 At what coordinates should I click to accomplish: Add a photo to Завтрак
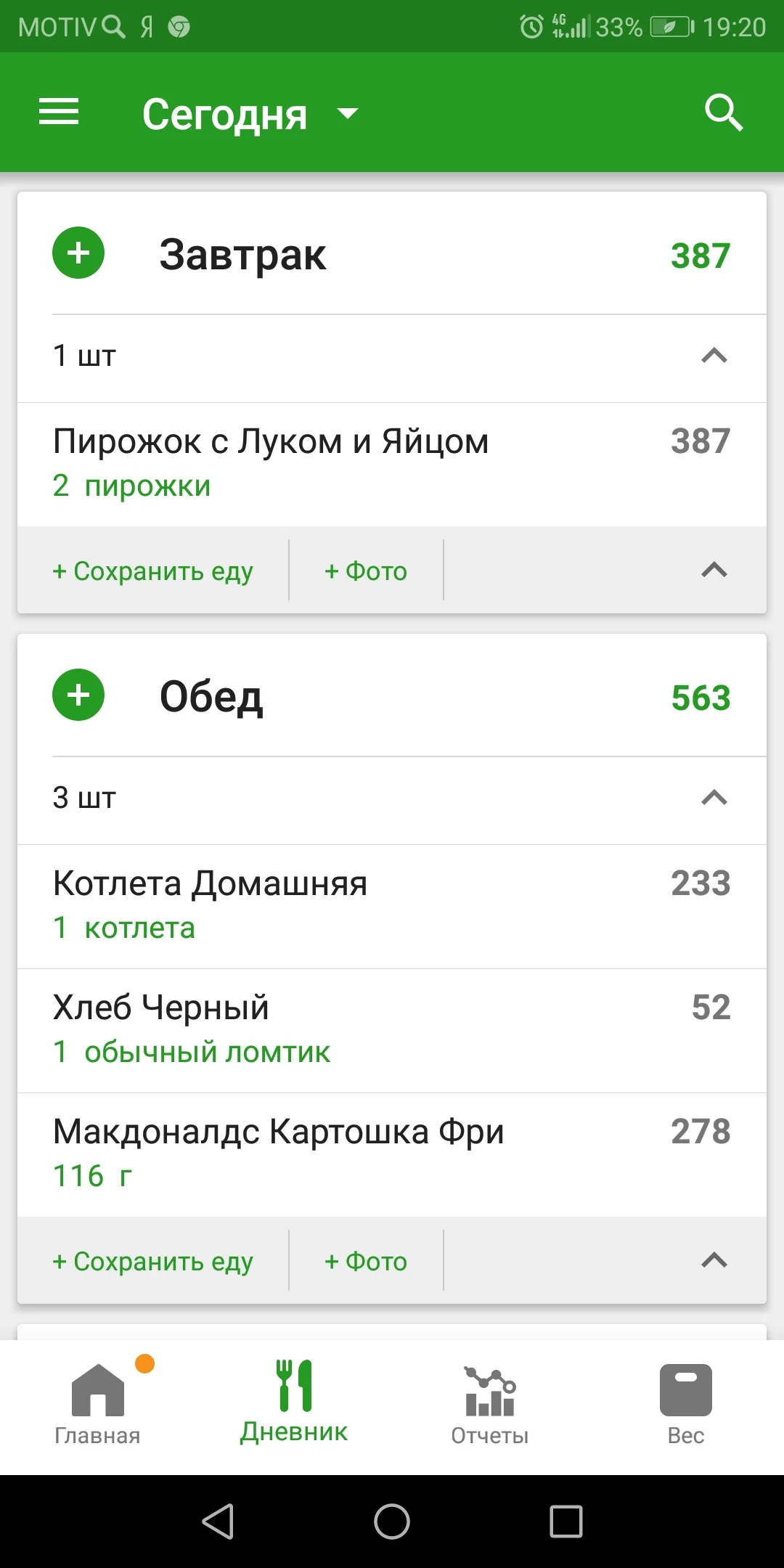coord(366,571)
